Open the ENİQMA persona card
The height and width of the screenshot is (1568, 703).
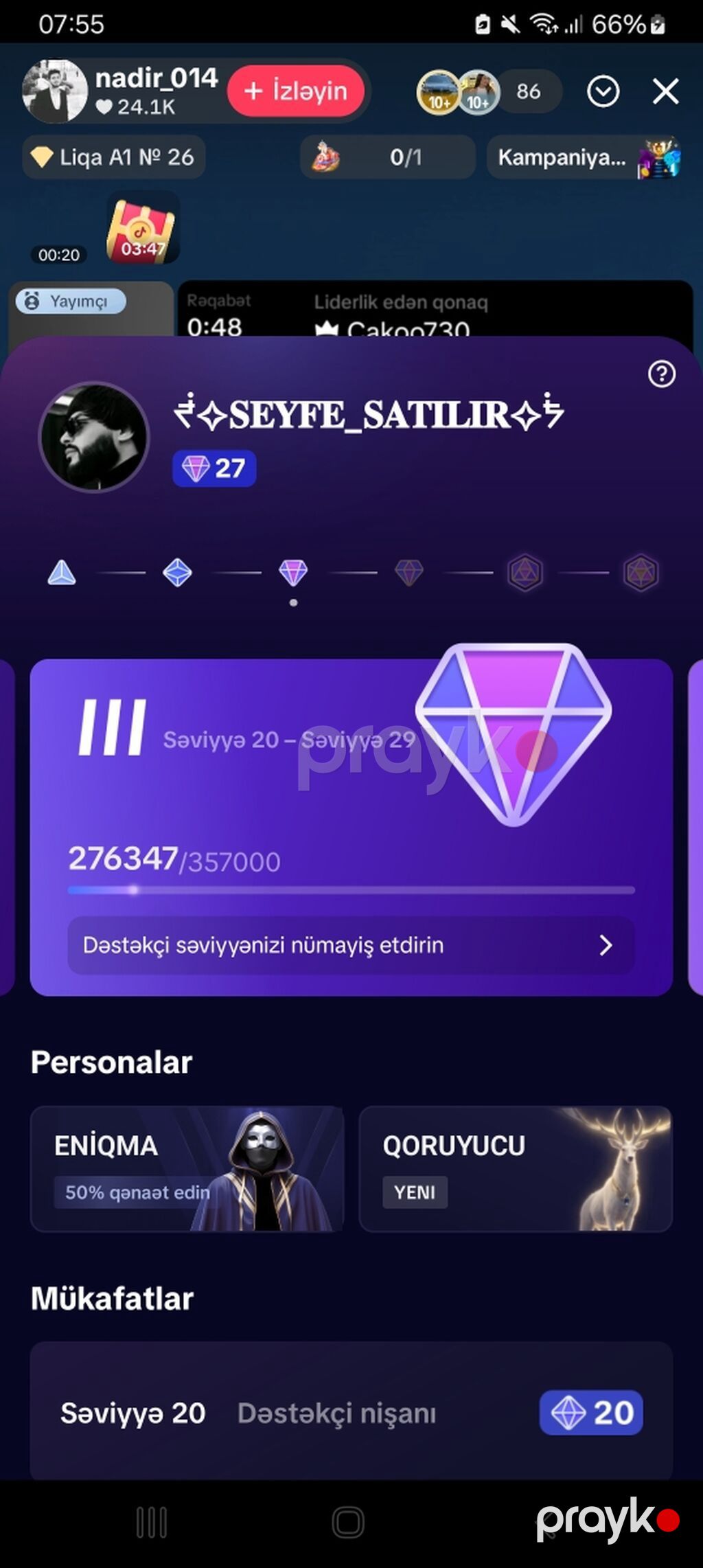(187, 1169)
